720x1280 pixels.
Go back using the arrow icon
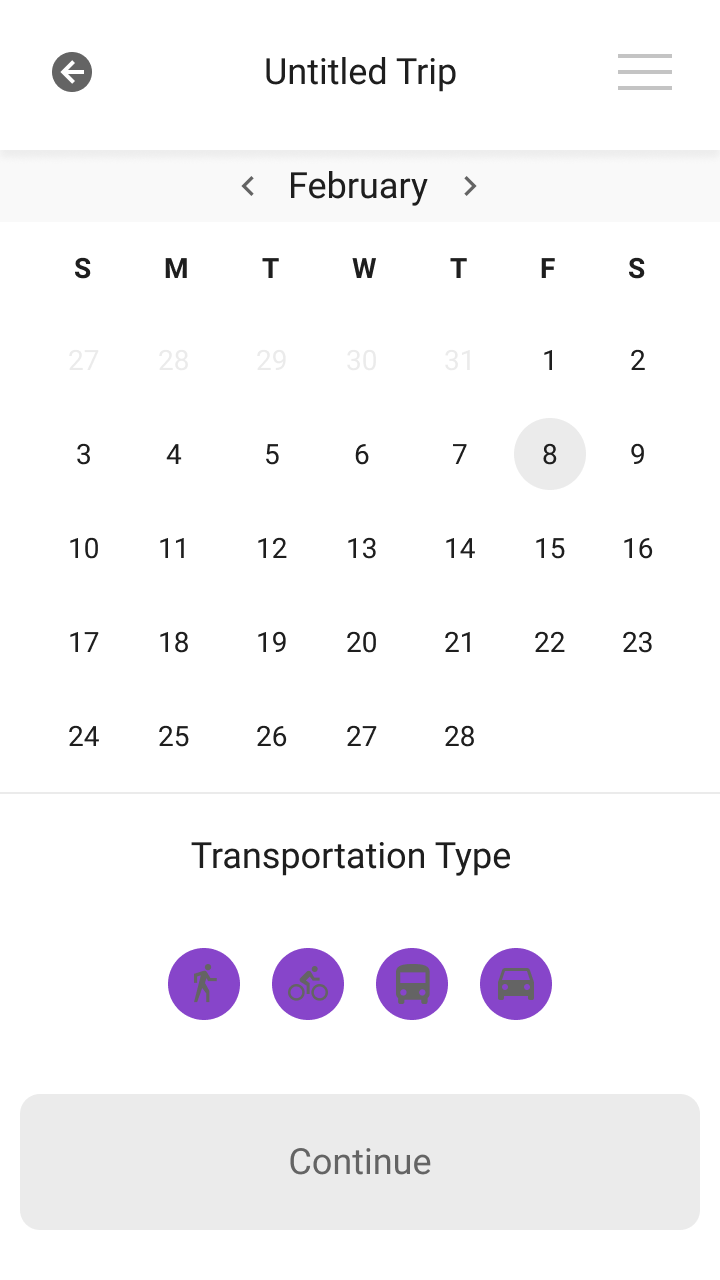[x=72, y=72]
